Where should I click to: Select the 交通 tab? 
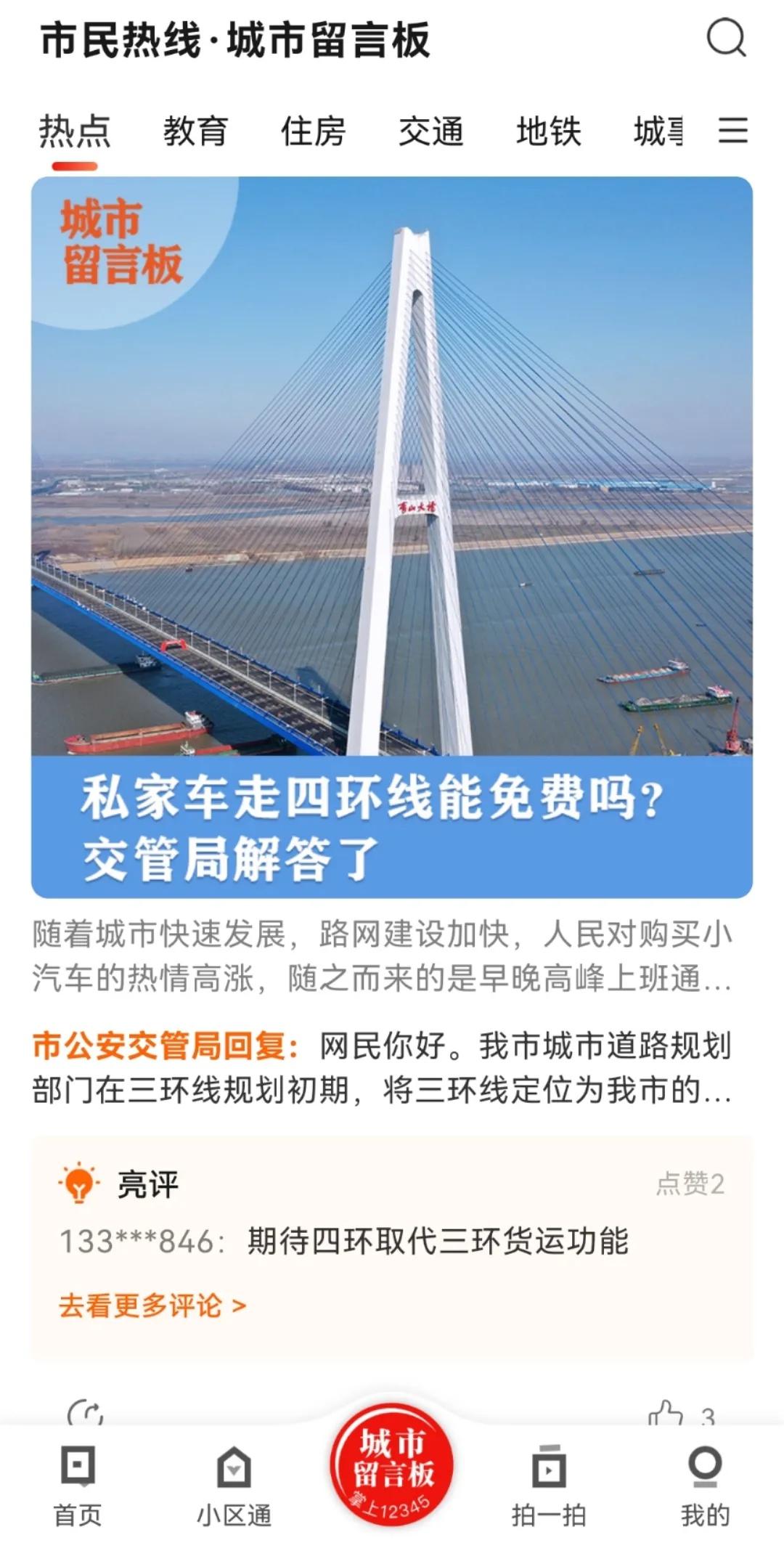pos(430,131)
